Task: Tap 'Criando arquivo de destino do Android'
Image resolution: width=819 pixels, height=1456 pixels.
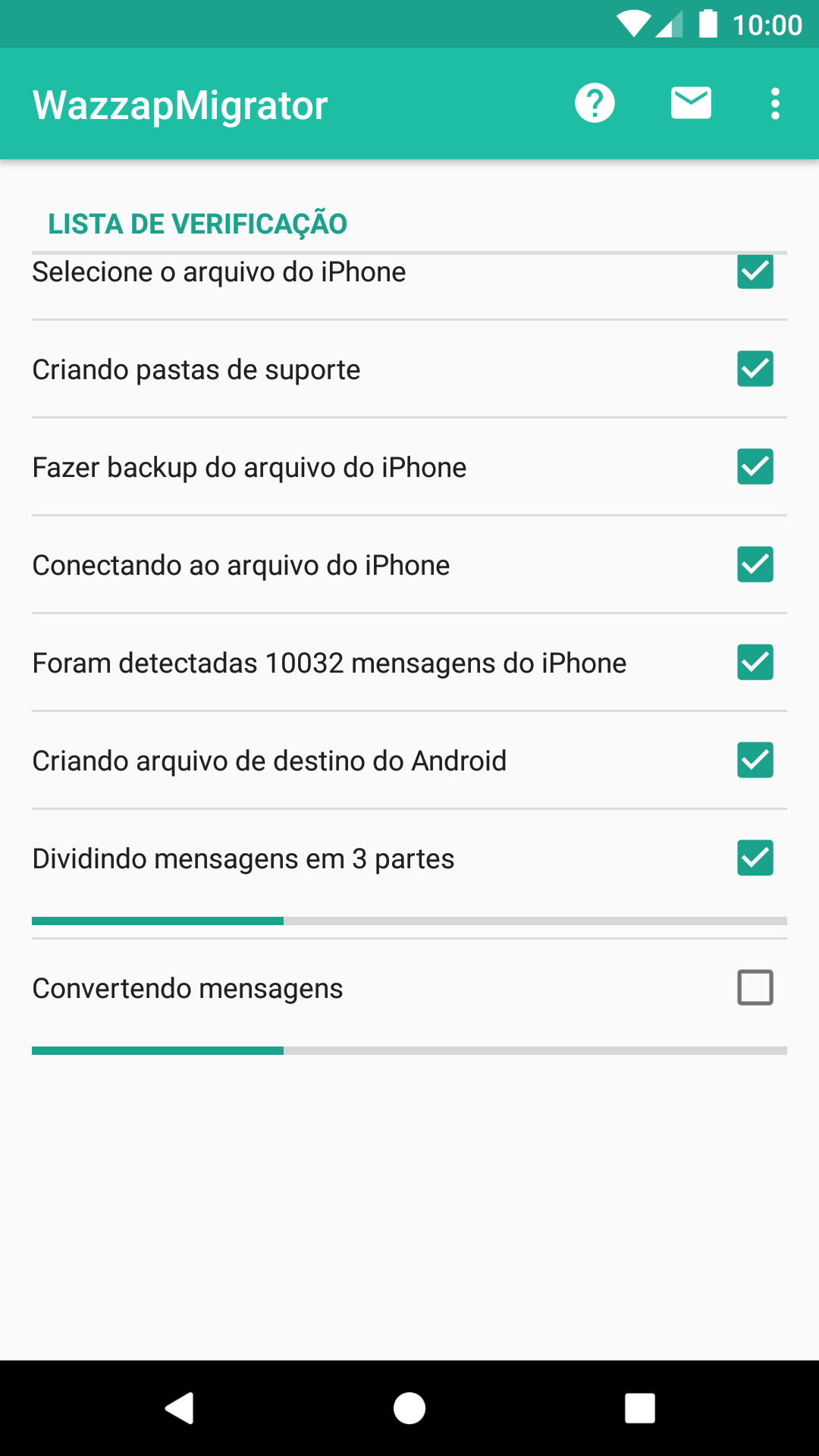Action: click(269, 761)
